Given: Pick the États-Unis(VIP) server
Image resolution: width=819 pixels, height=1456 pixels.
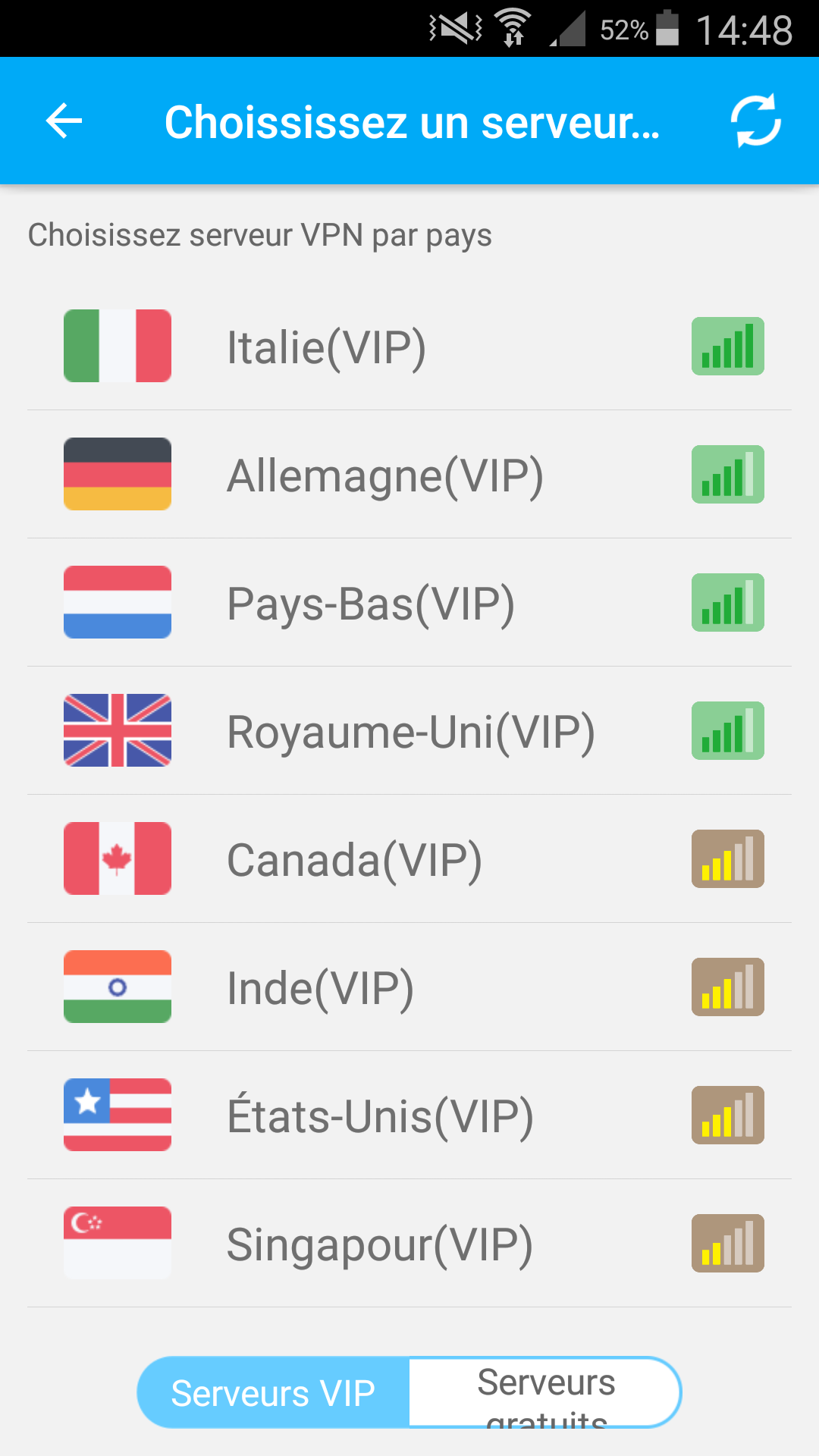Looking at the screenshot, I should [409, 1116].
